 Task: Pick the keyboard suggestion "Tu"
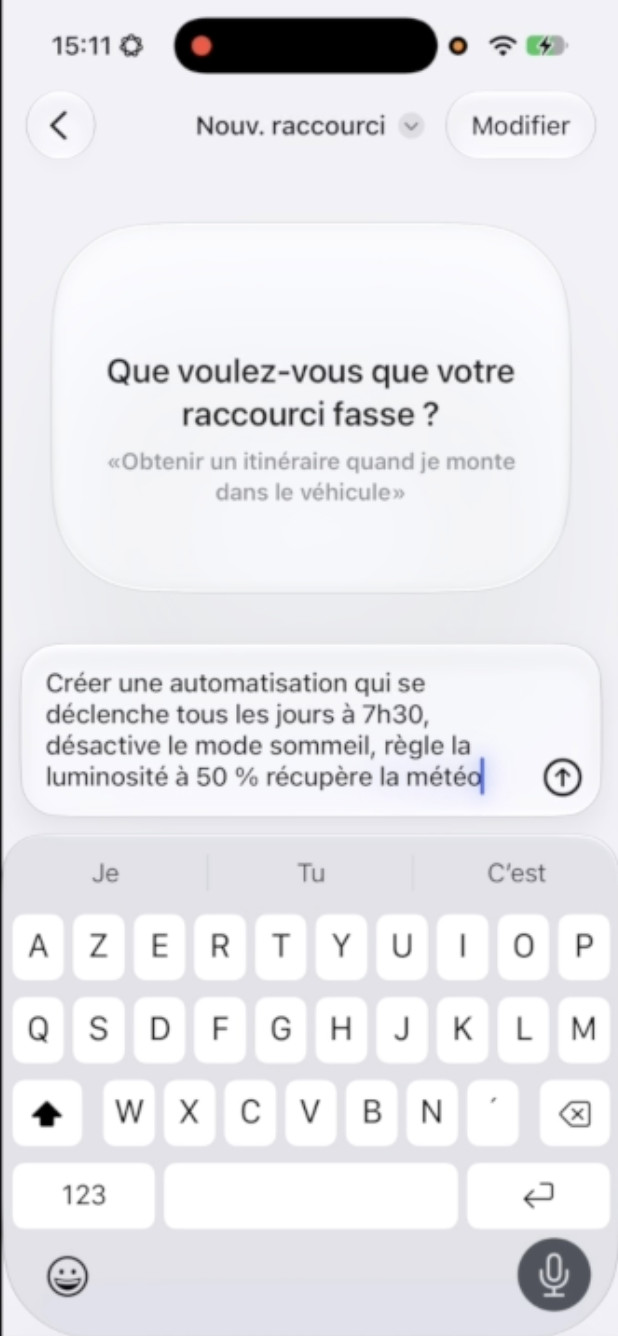311,873
